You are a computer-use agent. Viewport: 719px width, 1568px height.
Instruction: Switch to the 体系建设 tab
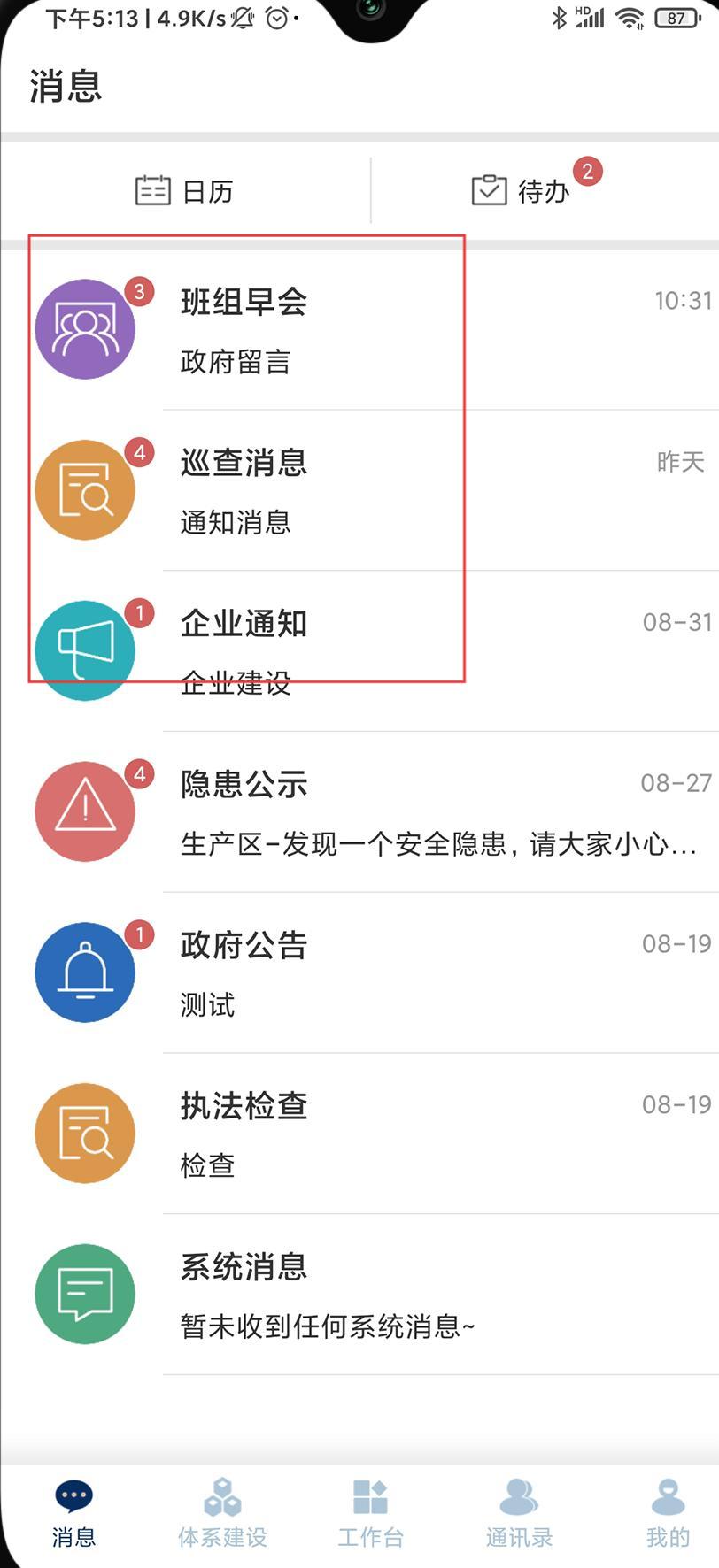(222, 1515)
